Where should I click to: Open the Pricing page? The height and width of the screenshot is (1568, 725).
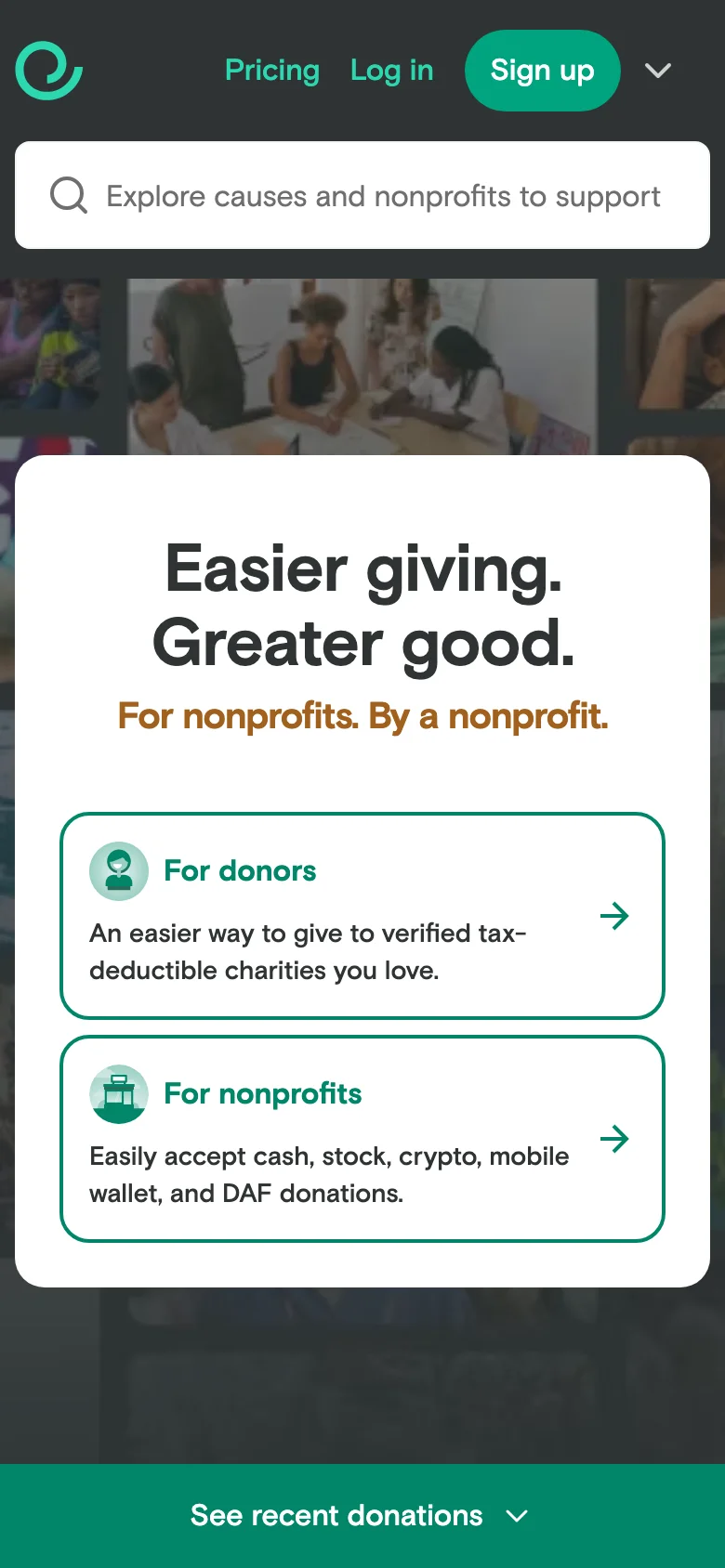point(271,70)
